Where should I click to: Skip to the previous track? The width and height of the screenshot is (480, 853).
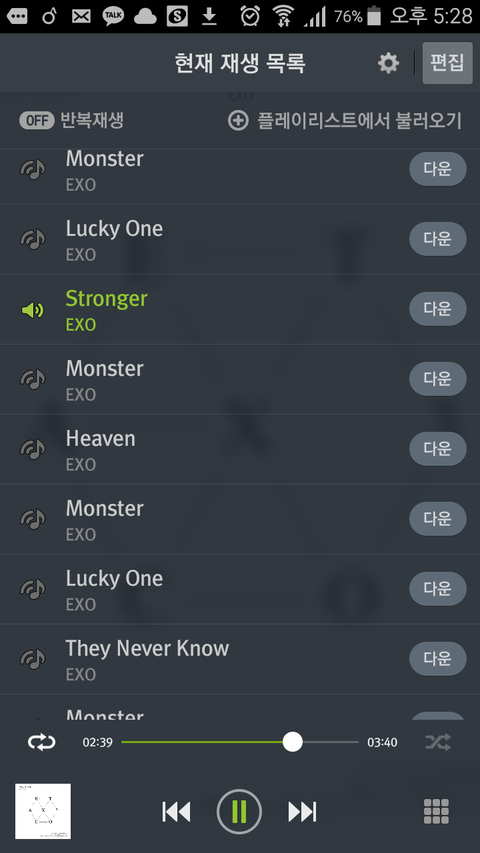(x=176, y=812)
